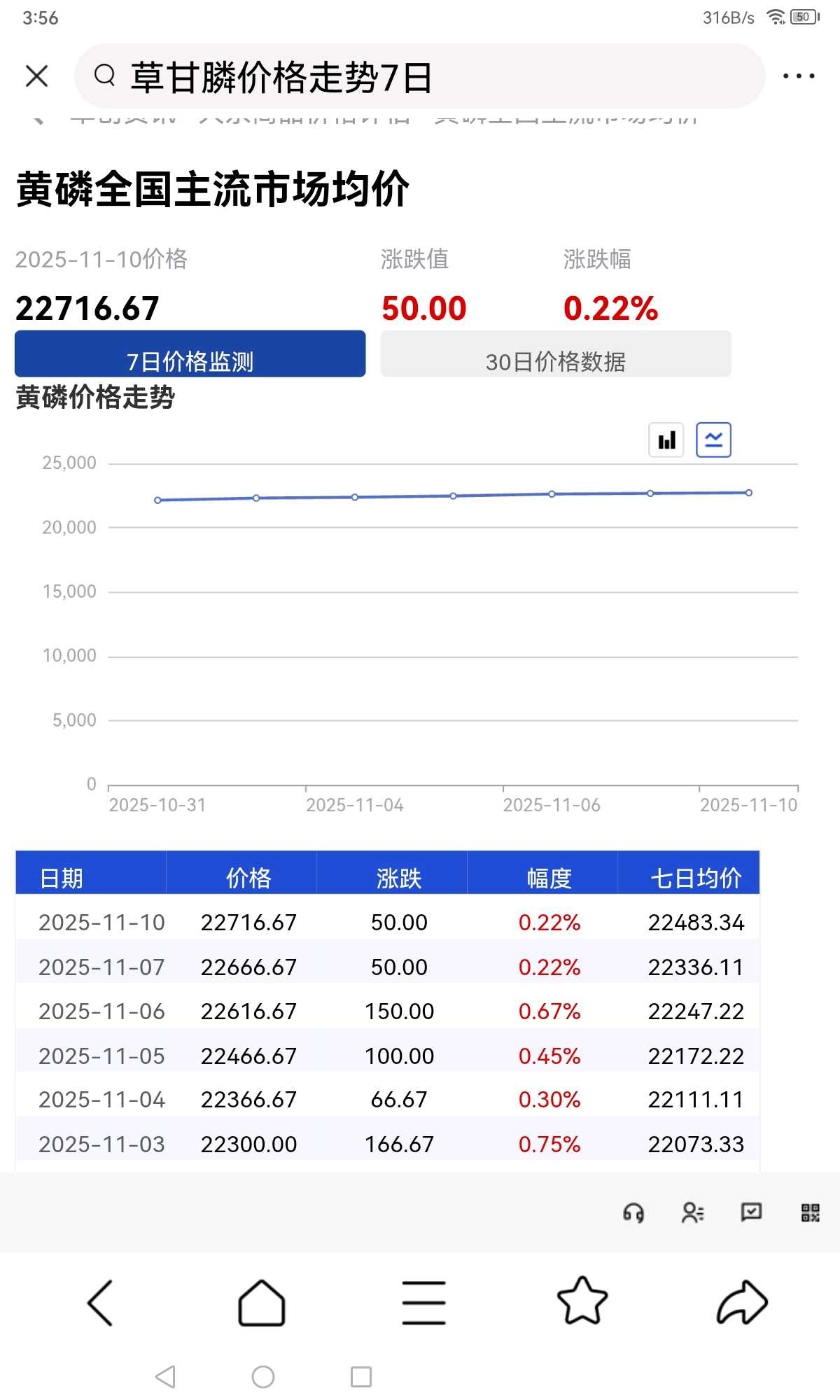
Task: Tap the system home circle button
Action: pos(263,1376)
